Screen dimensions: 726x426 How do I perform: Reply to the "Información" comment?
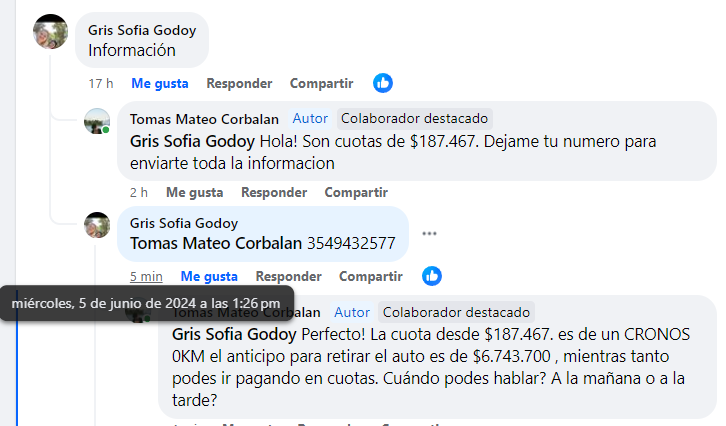pyautogui.click(x=238, y=83)
